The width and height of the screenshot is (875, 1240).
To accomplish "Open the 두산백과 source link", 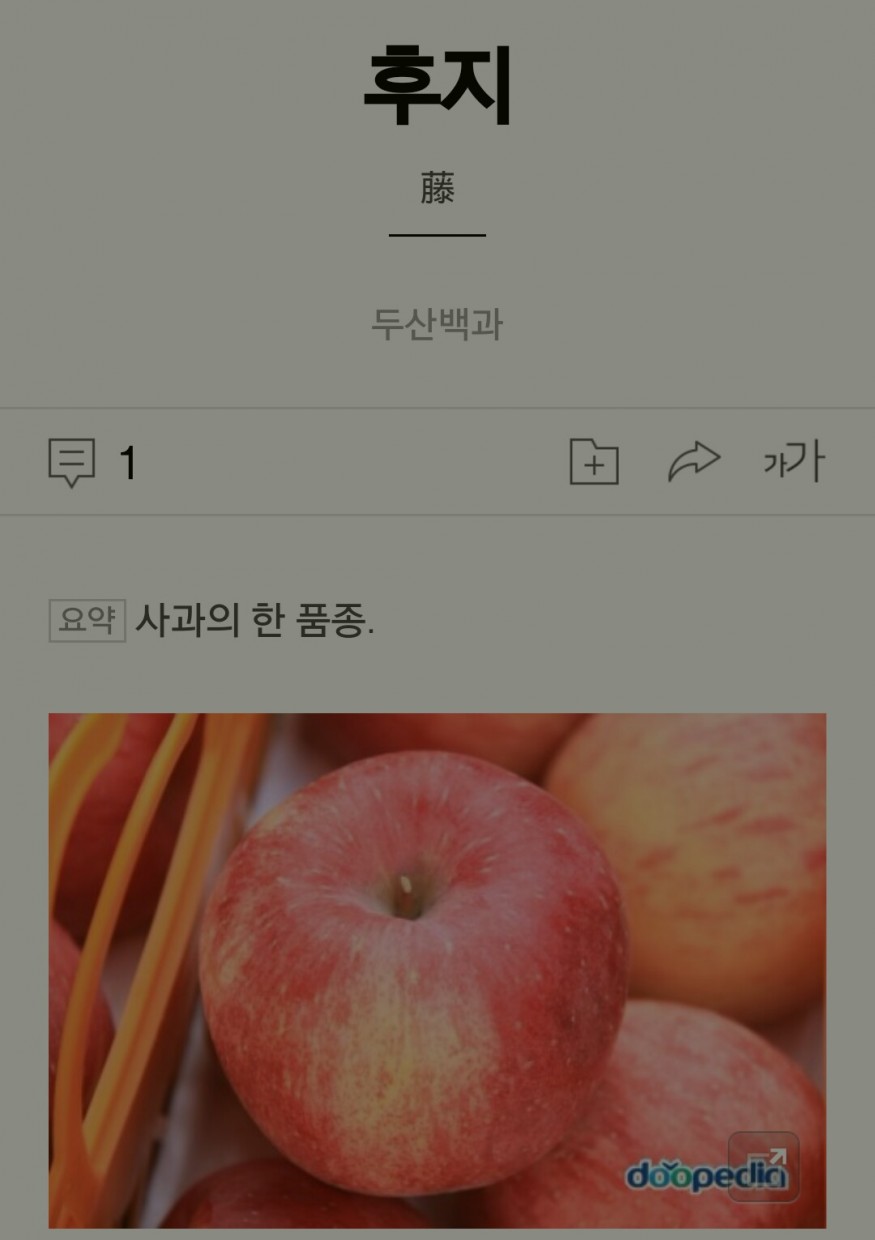I will pos(437,324).
